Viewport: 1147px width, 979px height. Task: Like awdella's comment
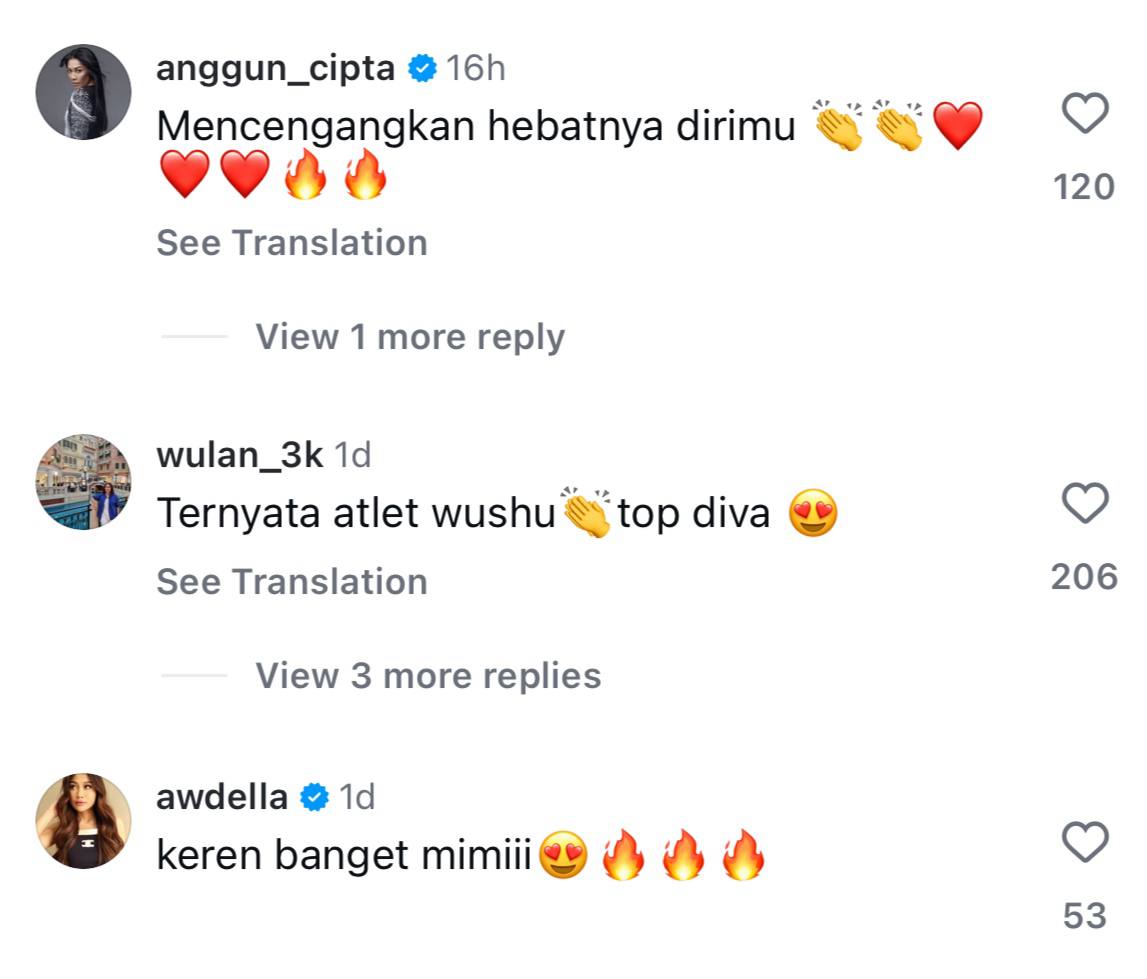tap(1085, 843)
